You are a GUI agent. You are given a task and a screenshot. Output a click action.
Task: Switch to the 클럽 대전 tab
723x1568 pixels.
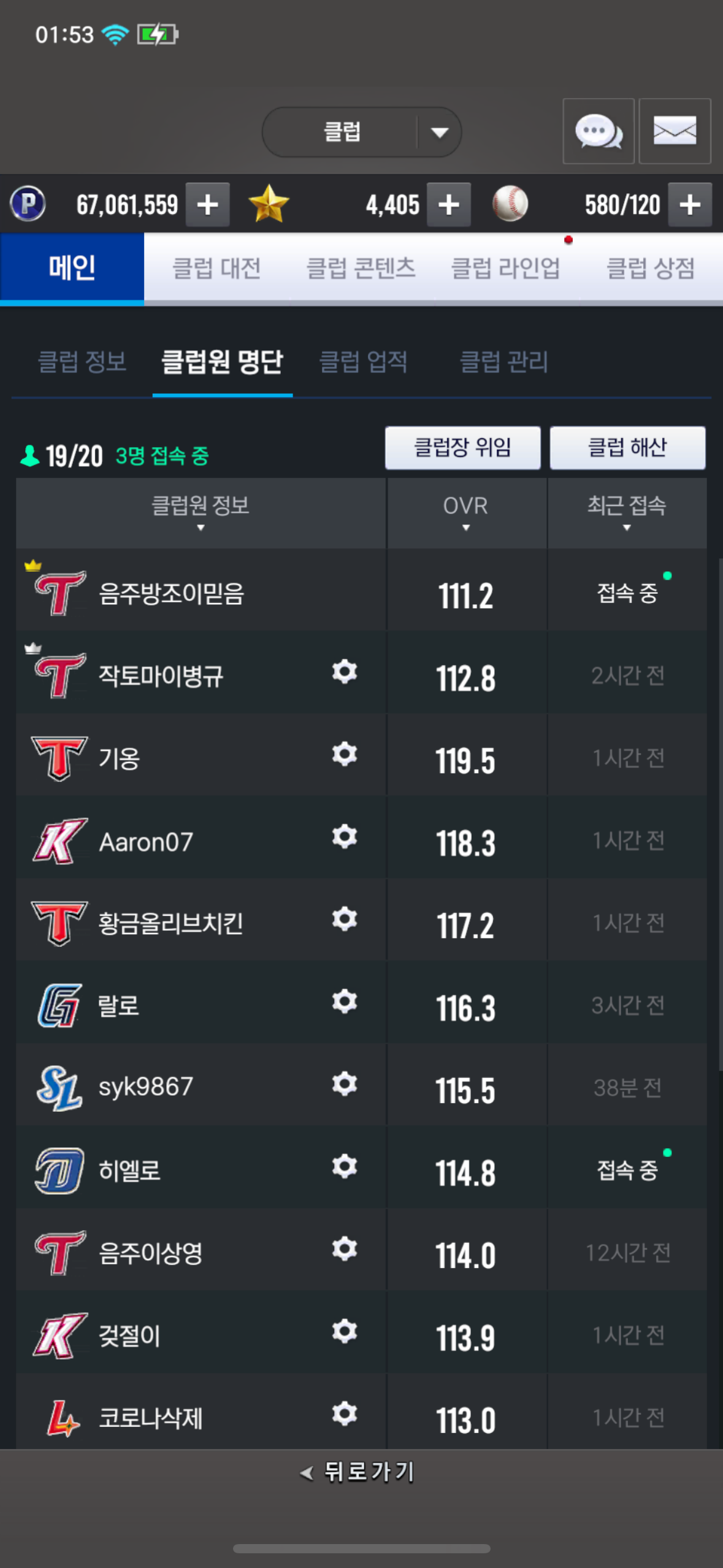click(x=216, y=268)
